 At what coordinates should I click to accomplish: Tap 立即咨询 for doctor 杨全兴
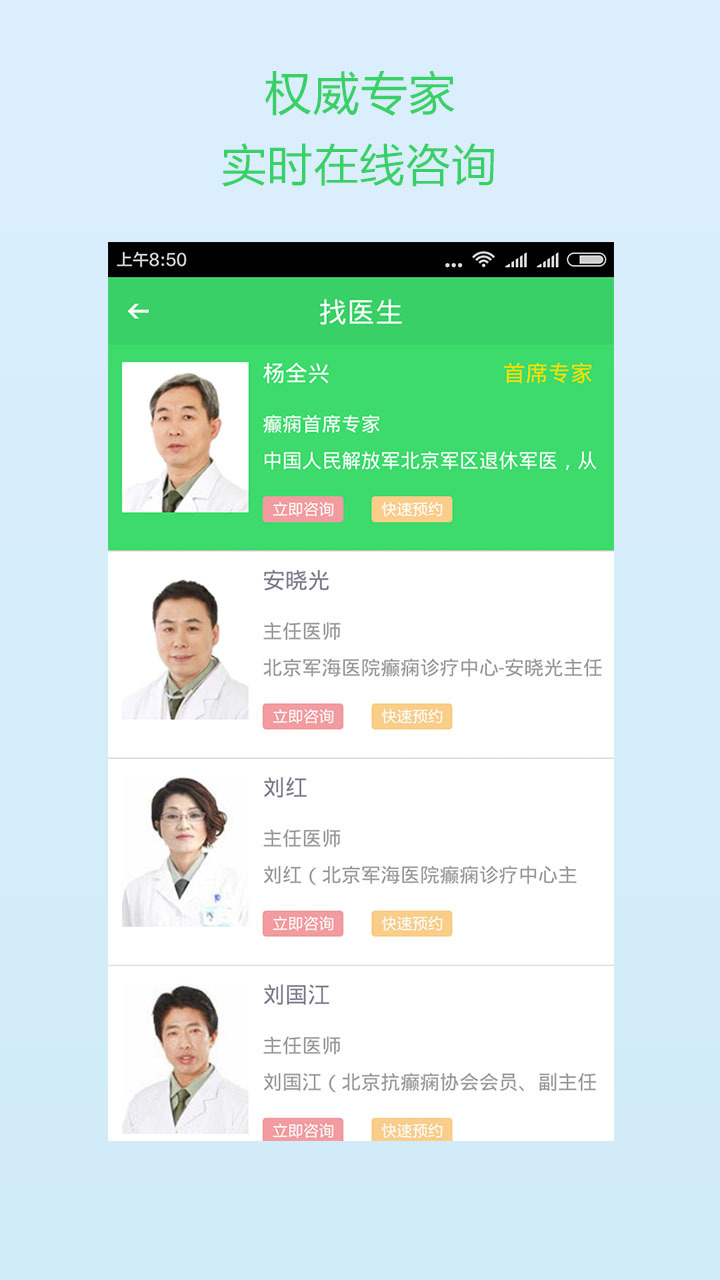click(x=303, y=509)
